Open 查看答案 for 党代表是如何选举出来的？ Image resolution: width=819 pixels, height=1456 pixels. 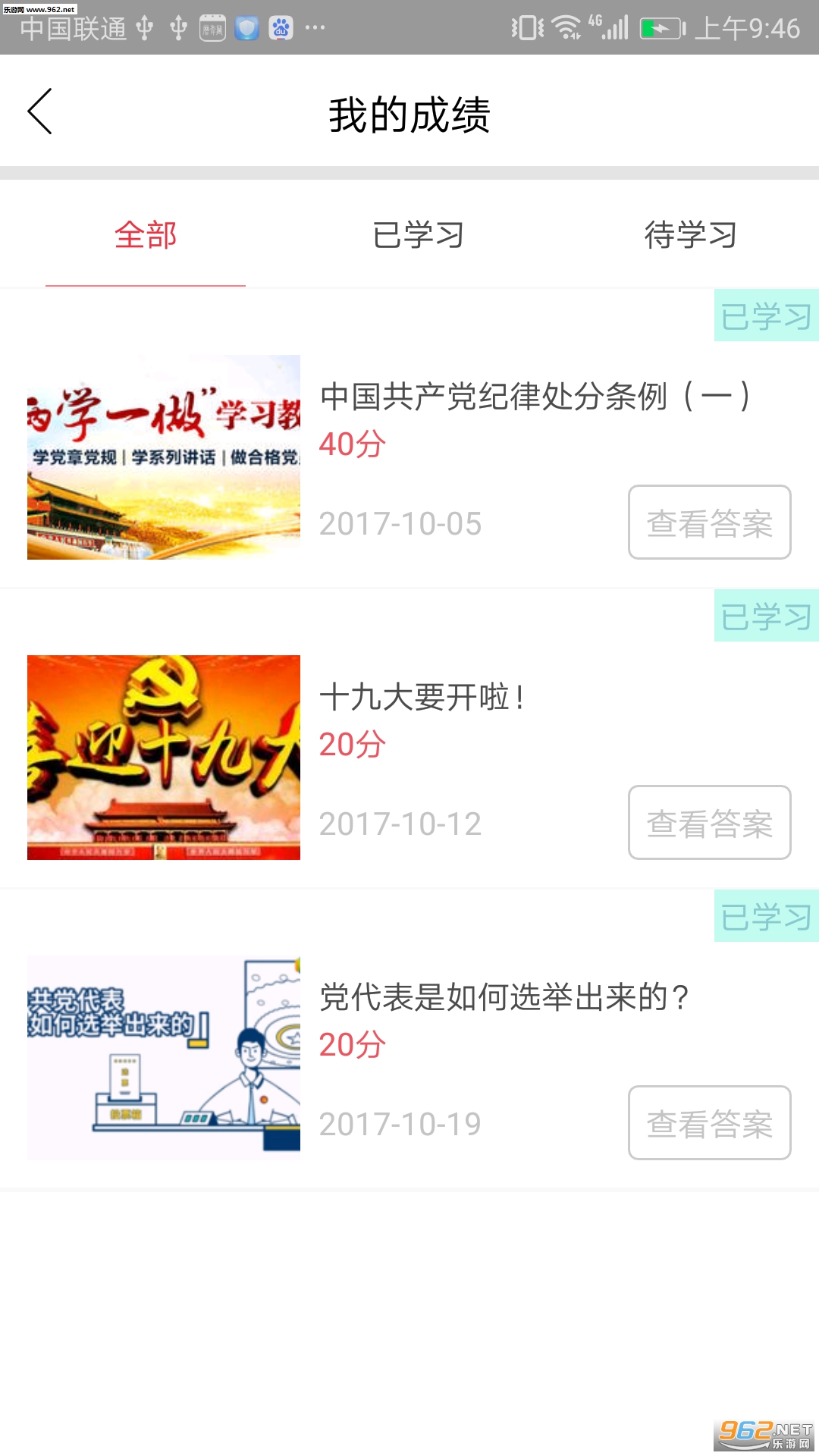click(710, 1123)
